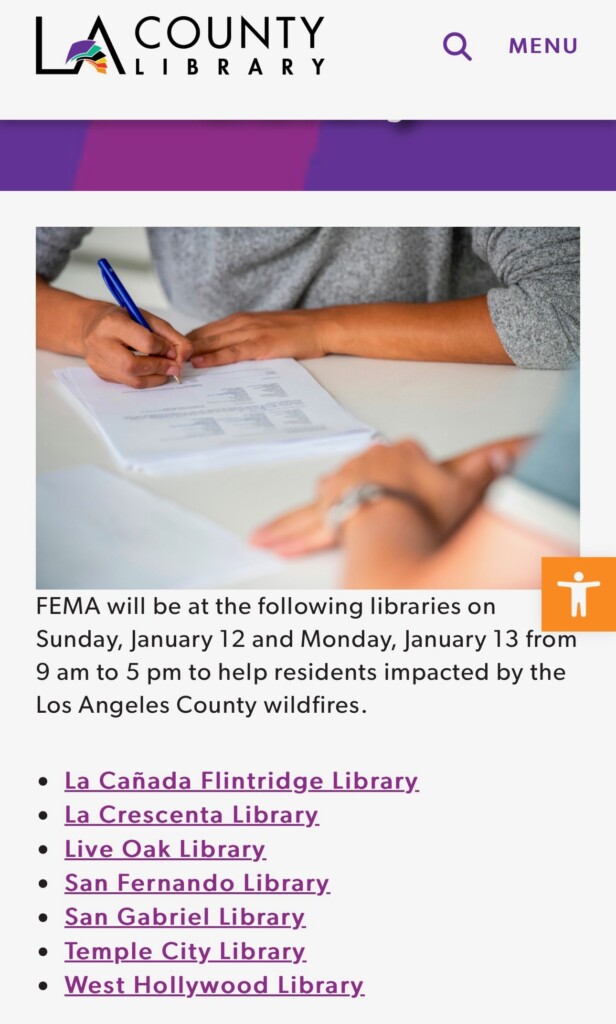Open La Crescenta Library link

coord(191,815)
